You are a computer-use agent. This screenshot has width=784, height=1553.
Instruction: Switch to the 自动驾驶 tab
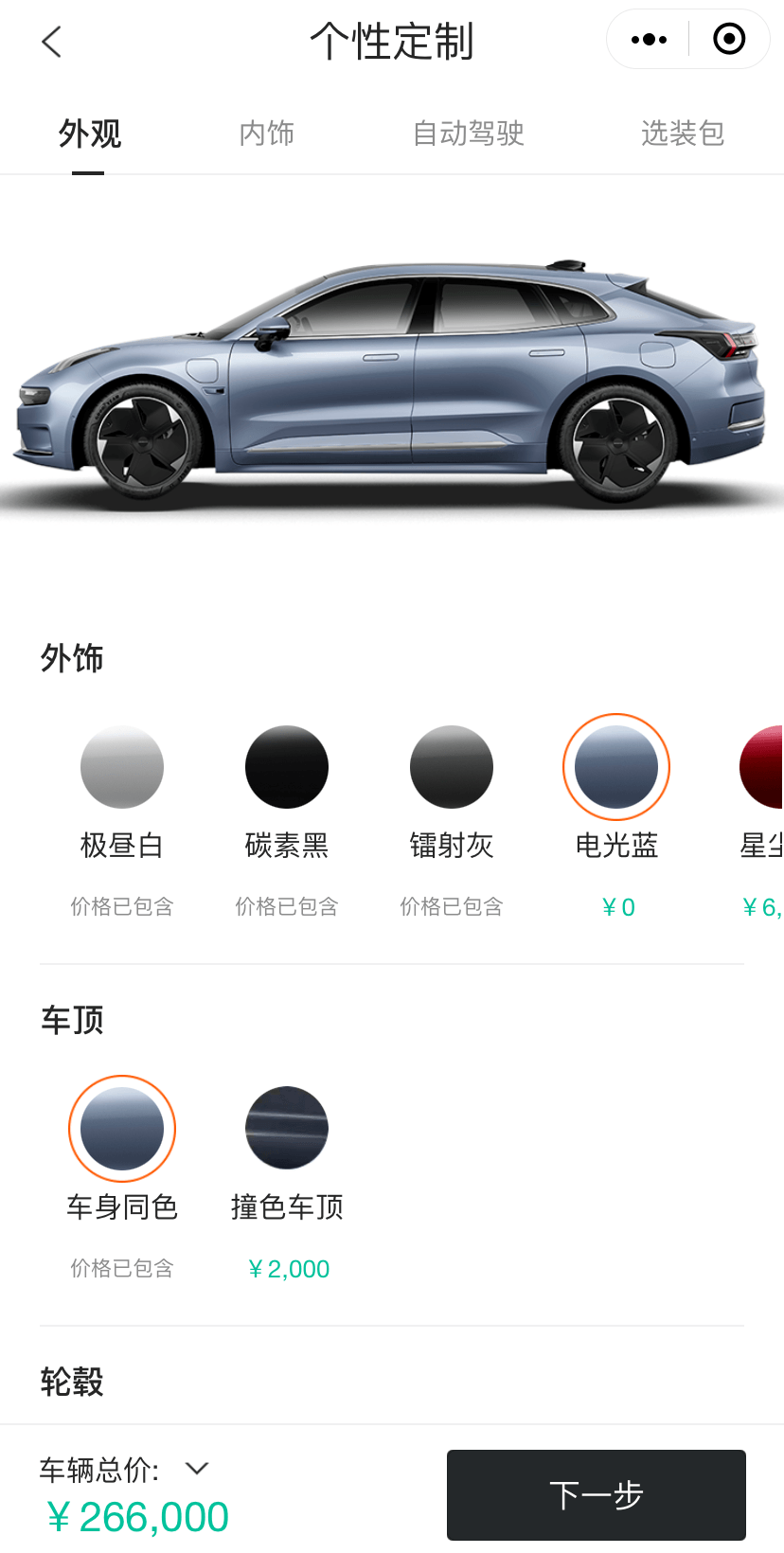coord(469,134)
